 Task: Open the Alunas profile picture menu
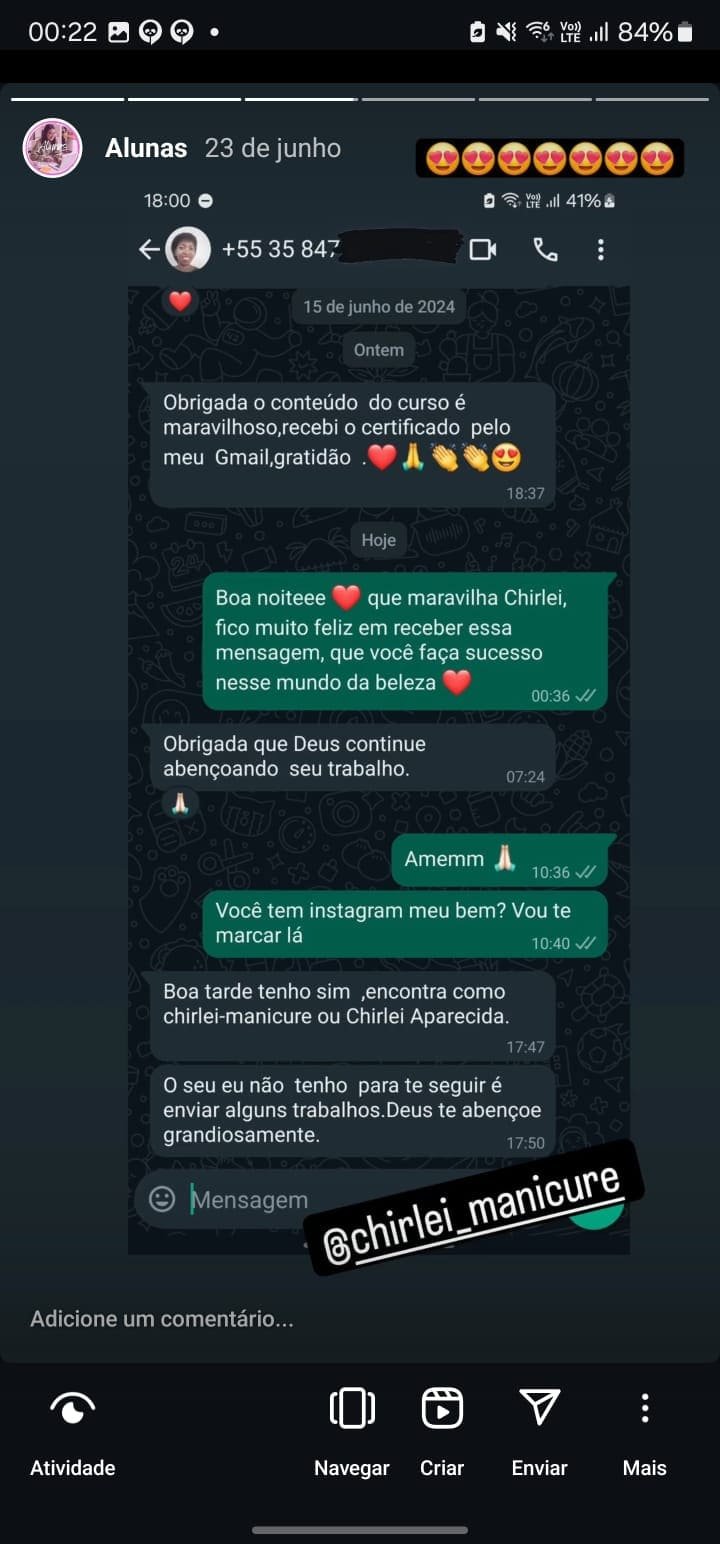point(51,147)
